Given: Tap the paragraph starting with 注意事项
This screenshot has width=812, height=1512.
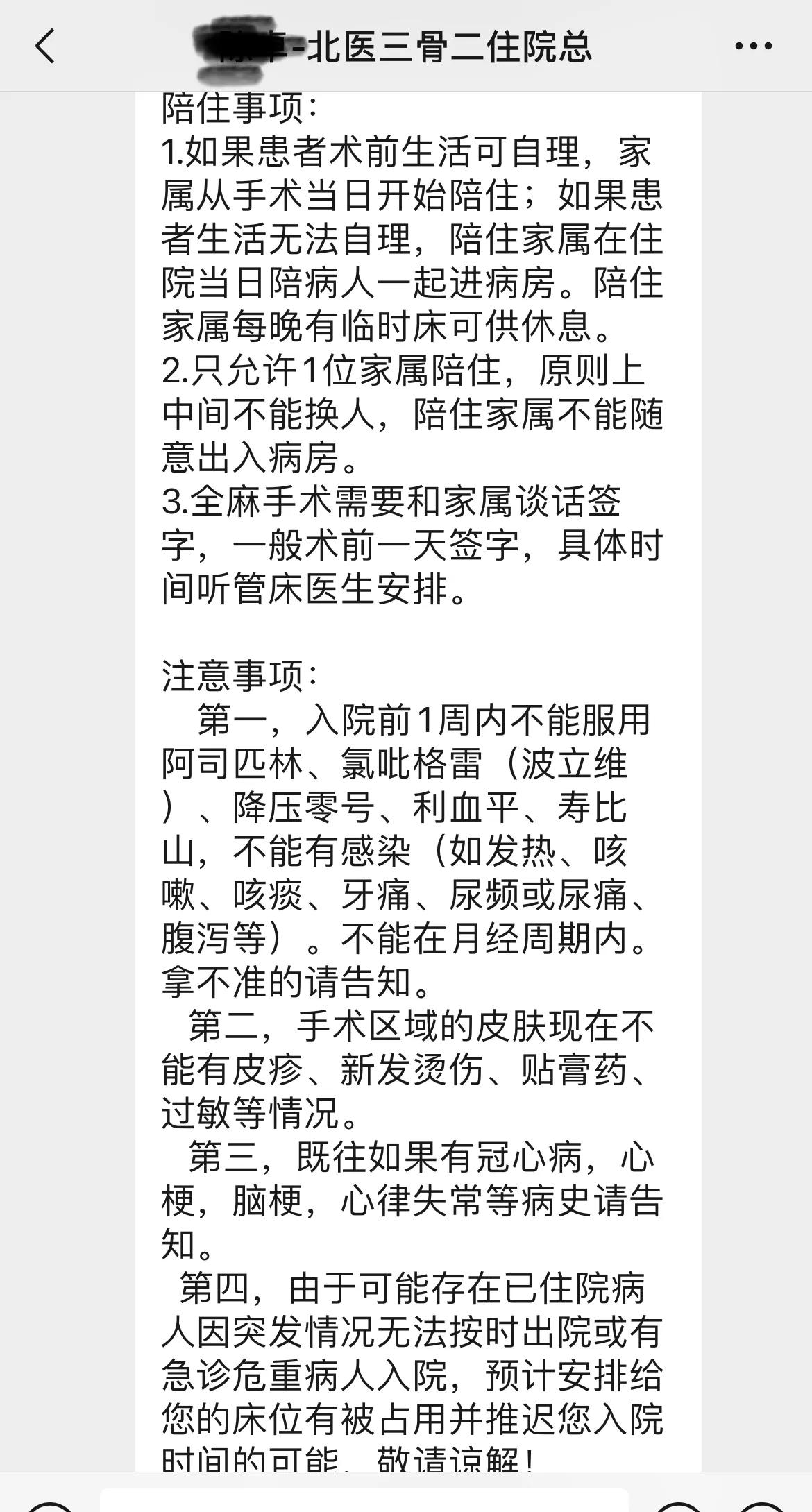Looking at the screenshot, I should point(239,673).
